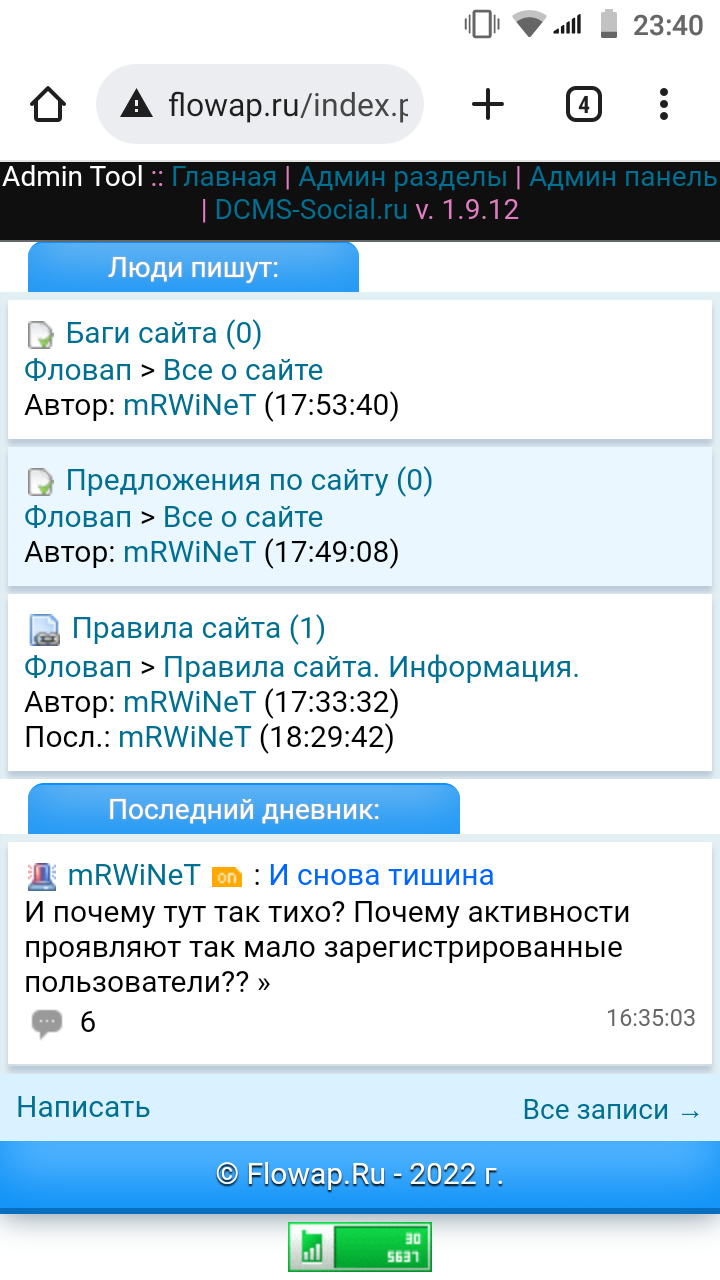Tap the green stats counter badge

(x=359, y=1246)
